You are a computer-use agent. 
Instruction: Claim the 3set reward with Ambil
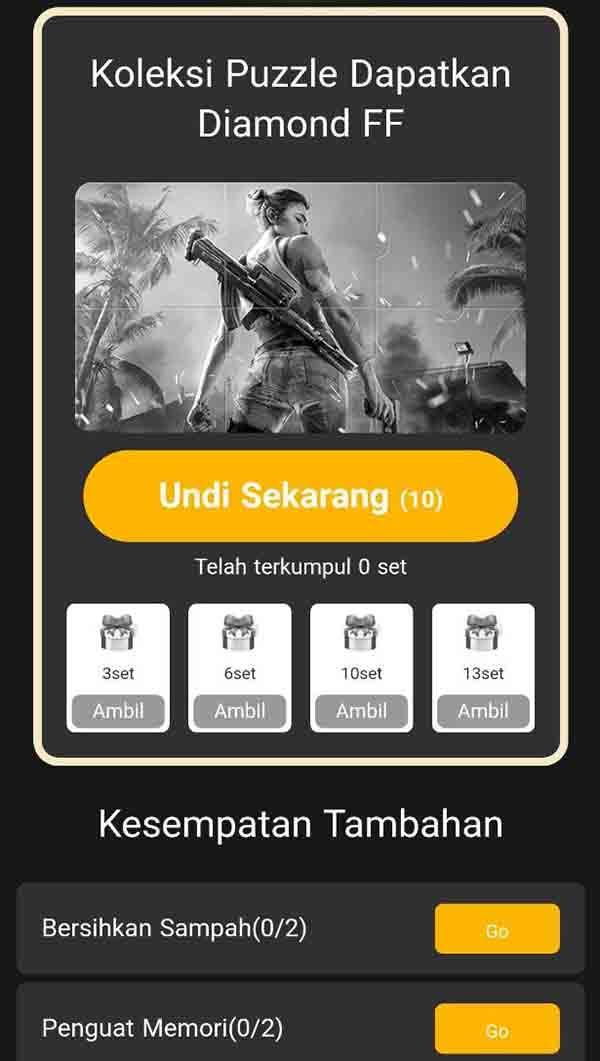click(x=118, y=711)
